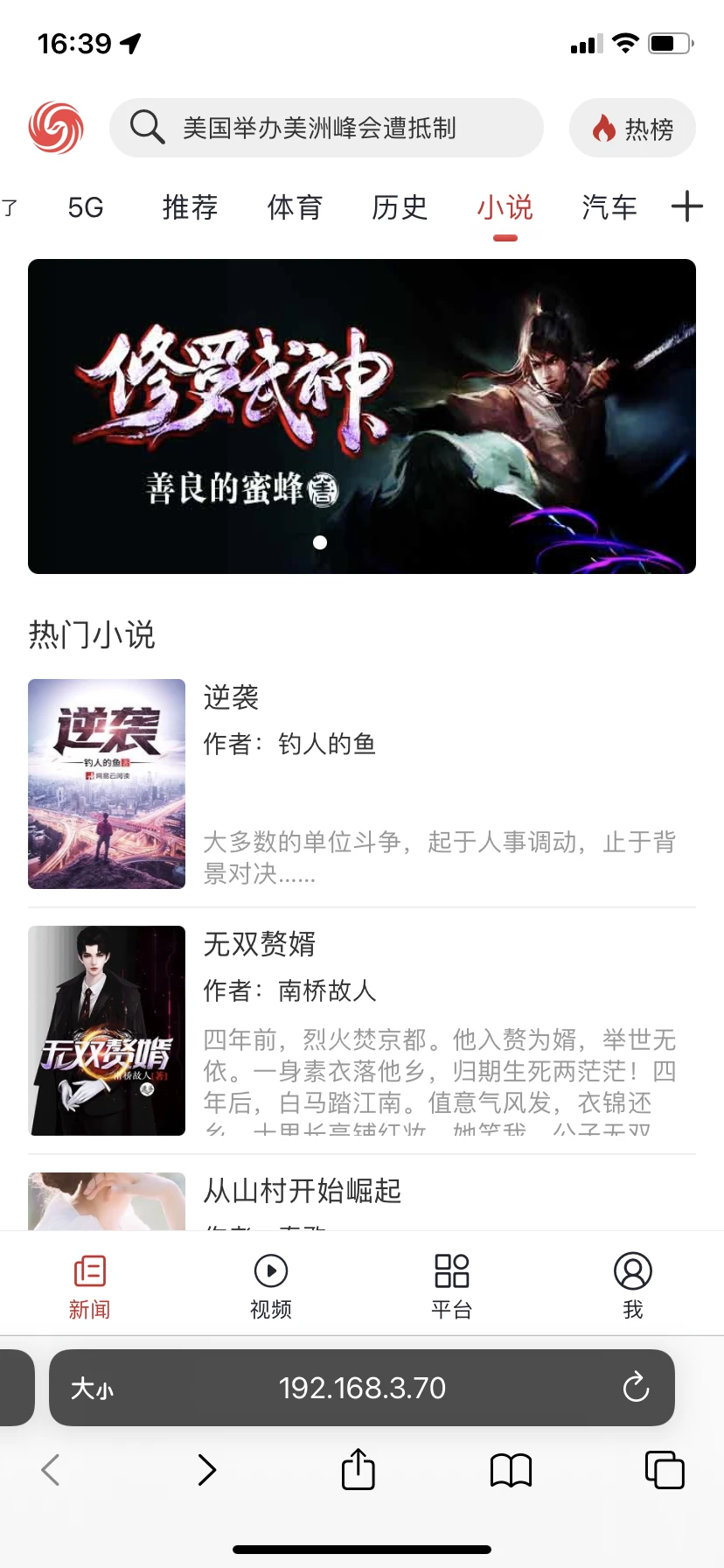Image resolution: width=724 pixels, height=1568 pixels.
Task: Open the browser share sheet
Action: (358, 1469)
